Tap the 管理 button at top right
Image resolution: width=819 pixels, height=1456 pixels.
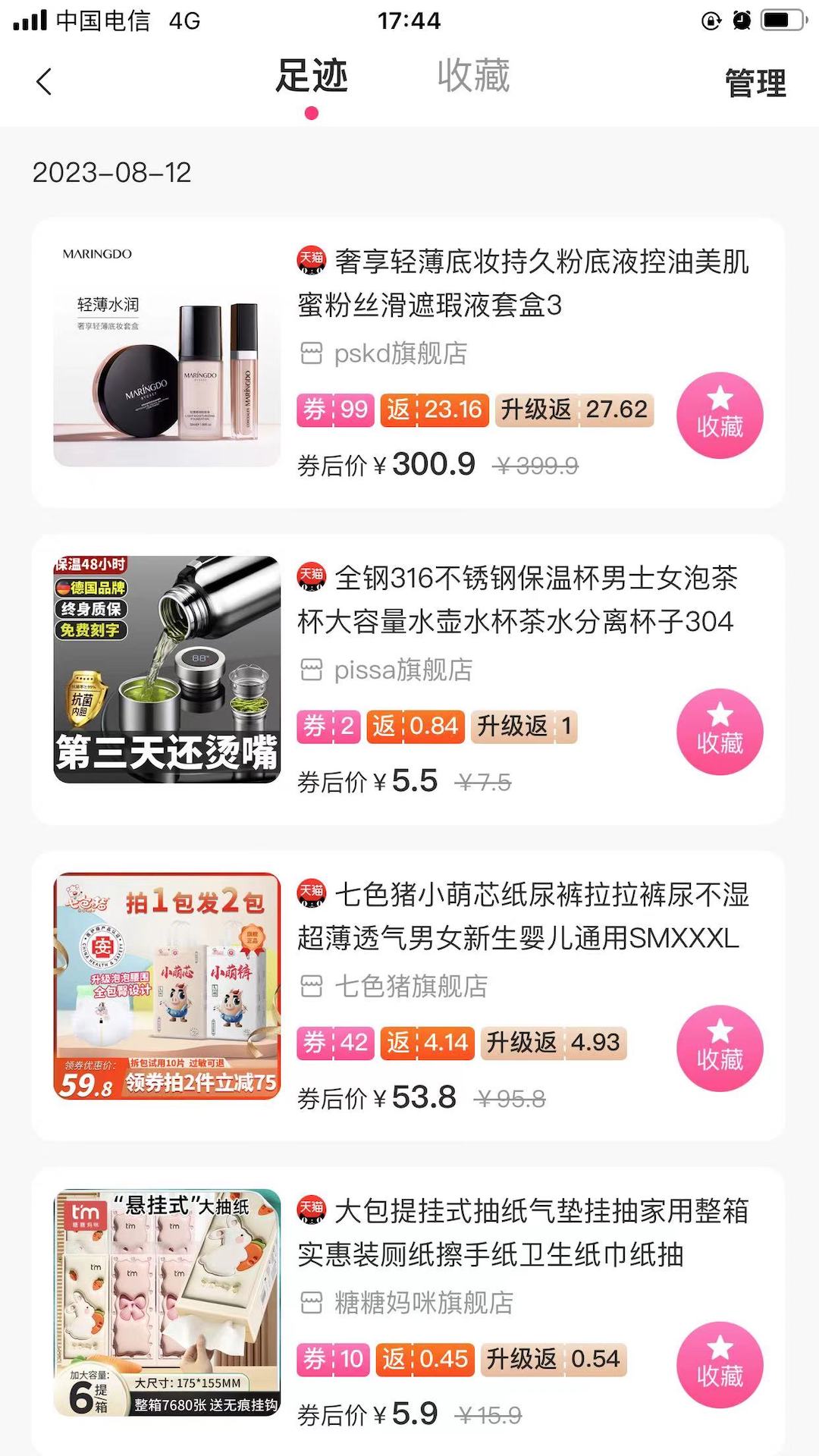[755, 82]
